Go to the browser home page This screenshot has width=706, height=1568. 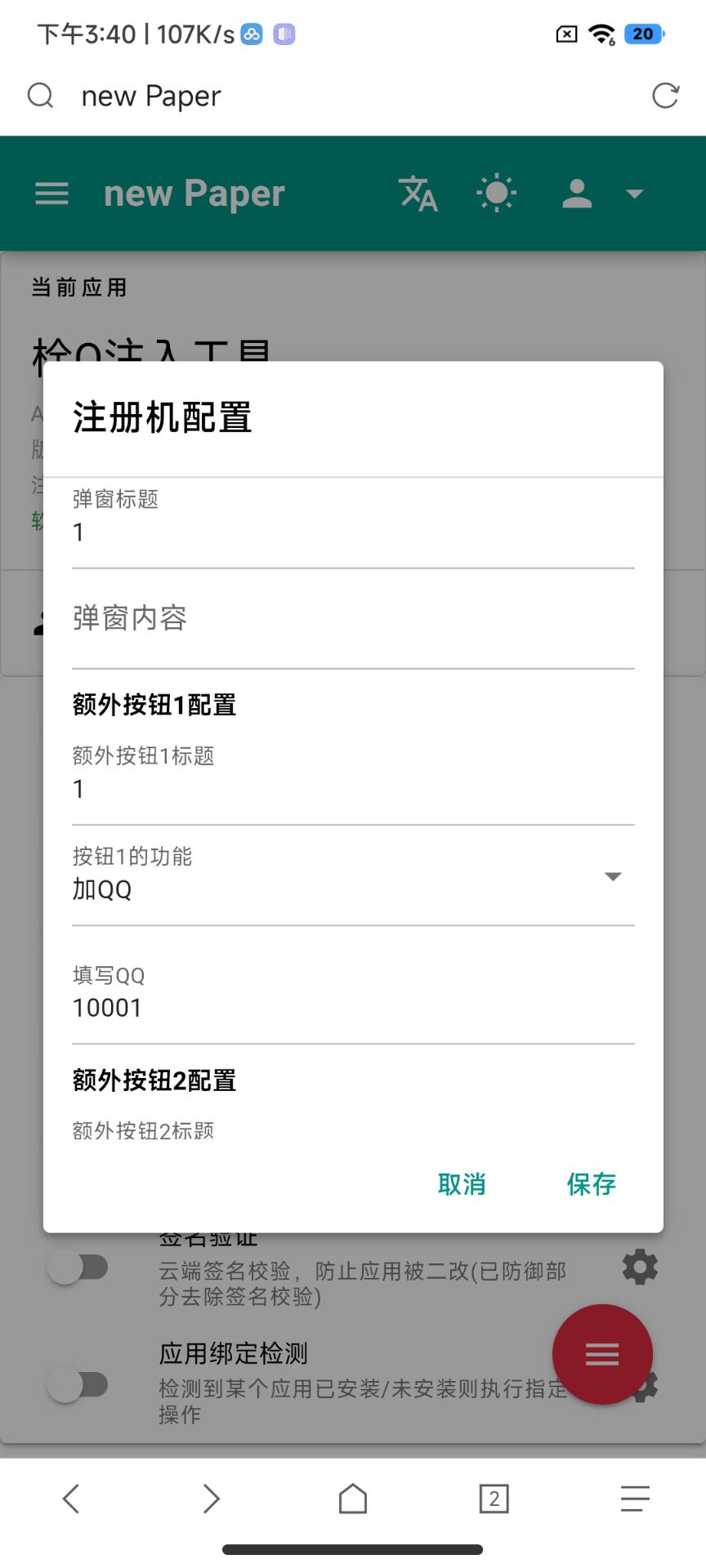pyautogui.click(x=353, y=1499)
